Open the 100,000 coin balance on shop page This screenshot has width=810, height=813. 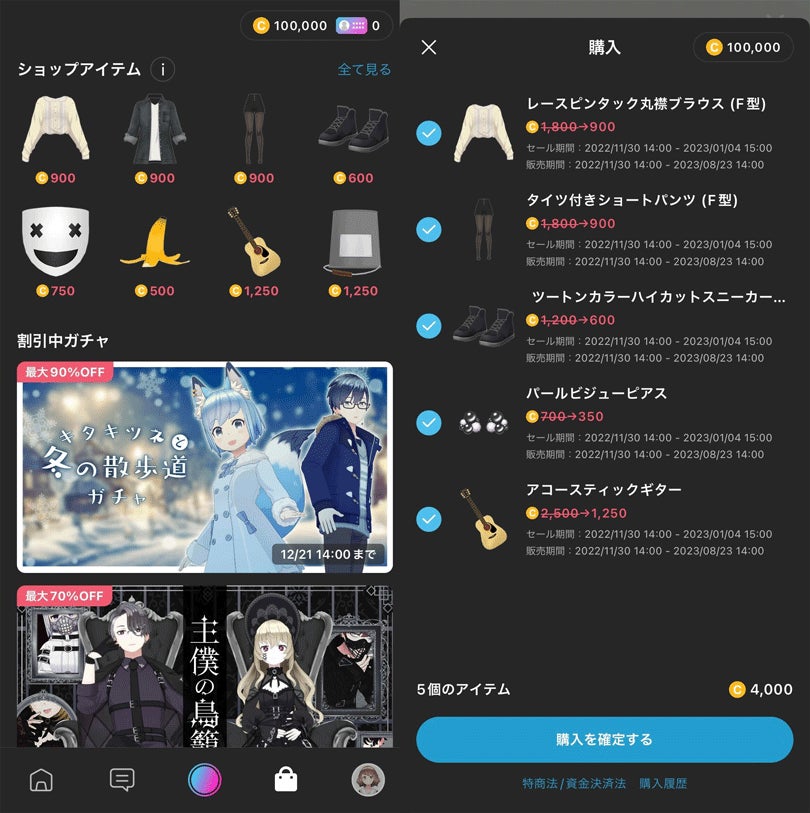(290, 25)
